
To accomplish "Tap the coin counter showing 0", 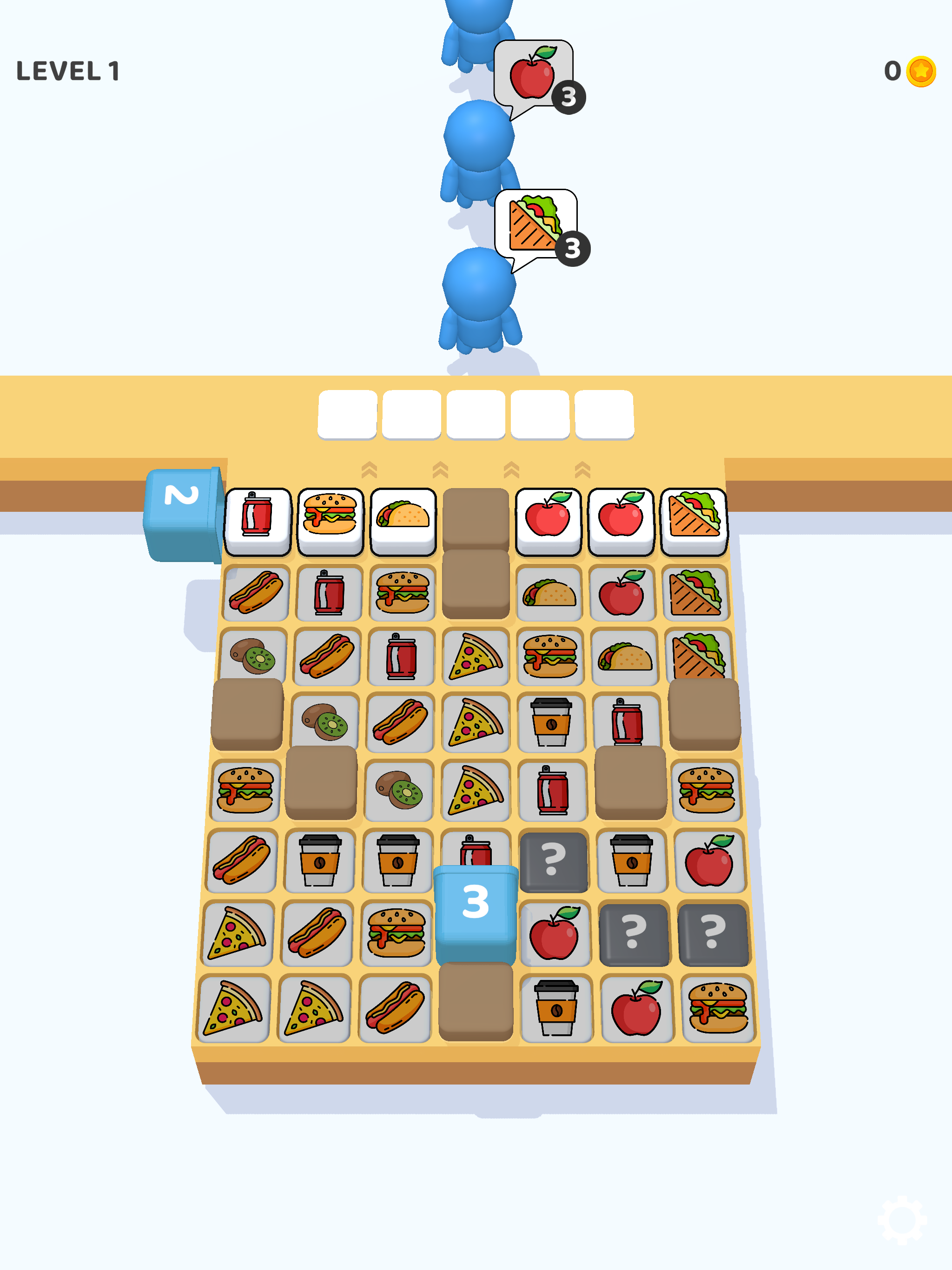I will (x=907, y=72).
